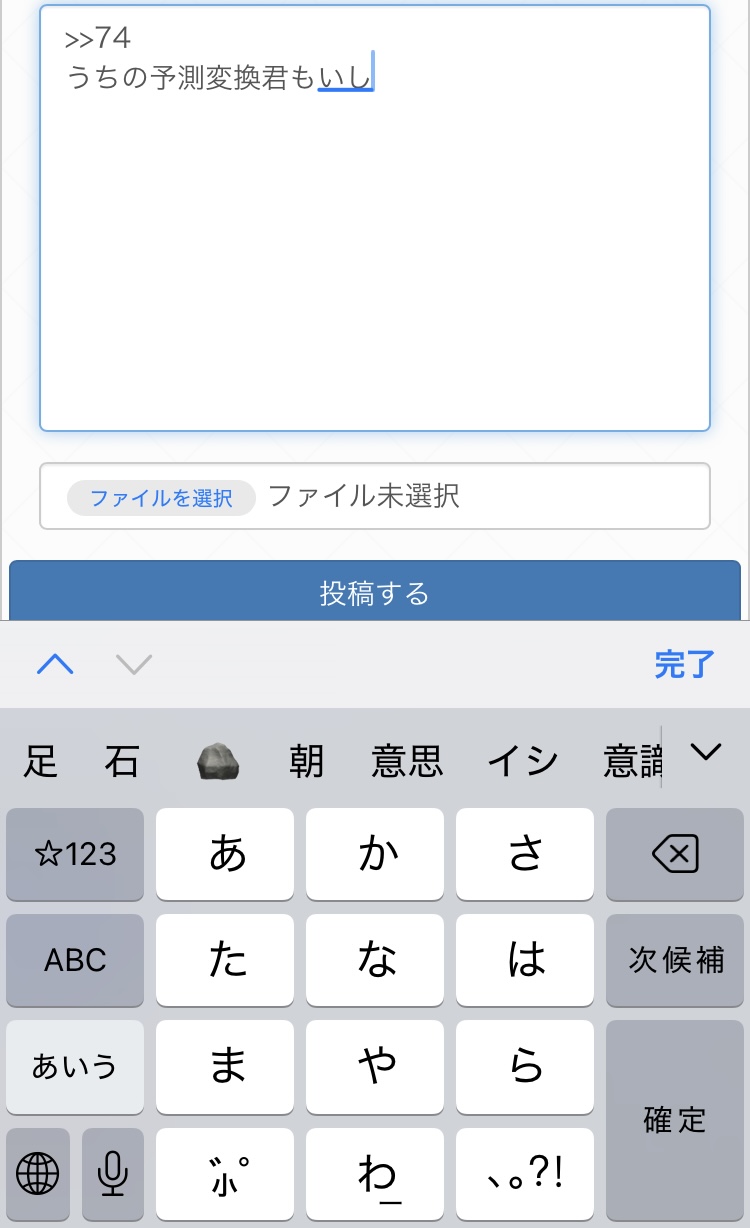Viewport: 750px width, 1228px height.
Task: Select the 足 candidate
Action: [x=40, y=762]
